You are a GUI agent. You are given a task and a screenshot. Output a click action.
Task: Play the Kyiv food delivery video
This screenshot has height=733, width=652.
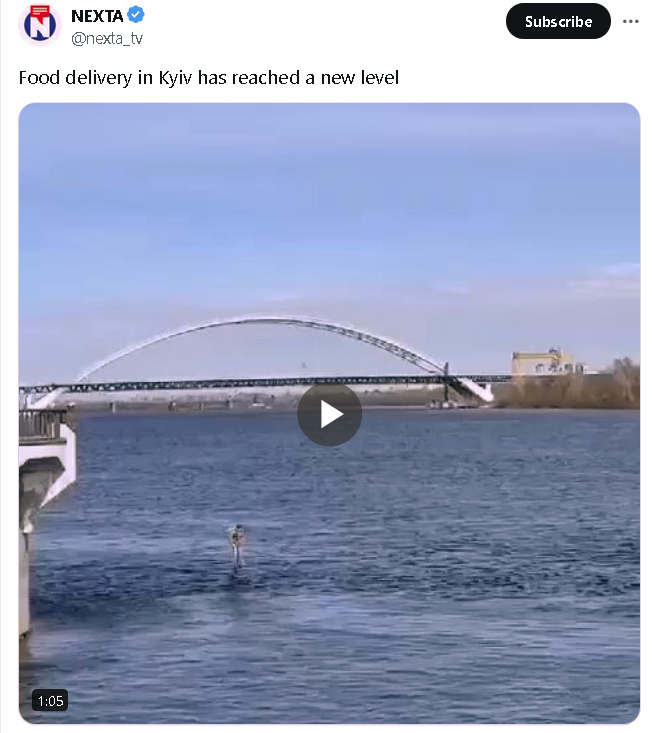[329, 414]
